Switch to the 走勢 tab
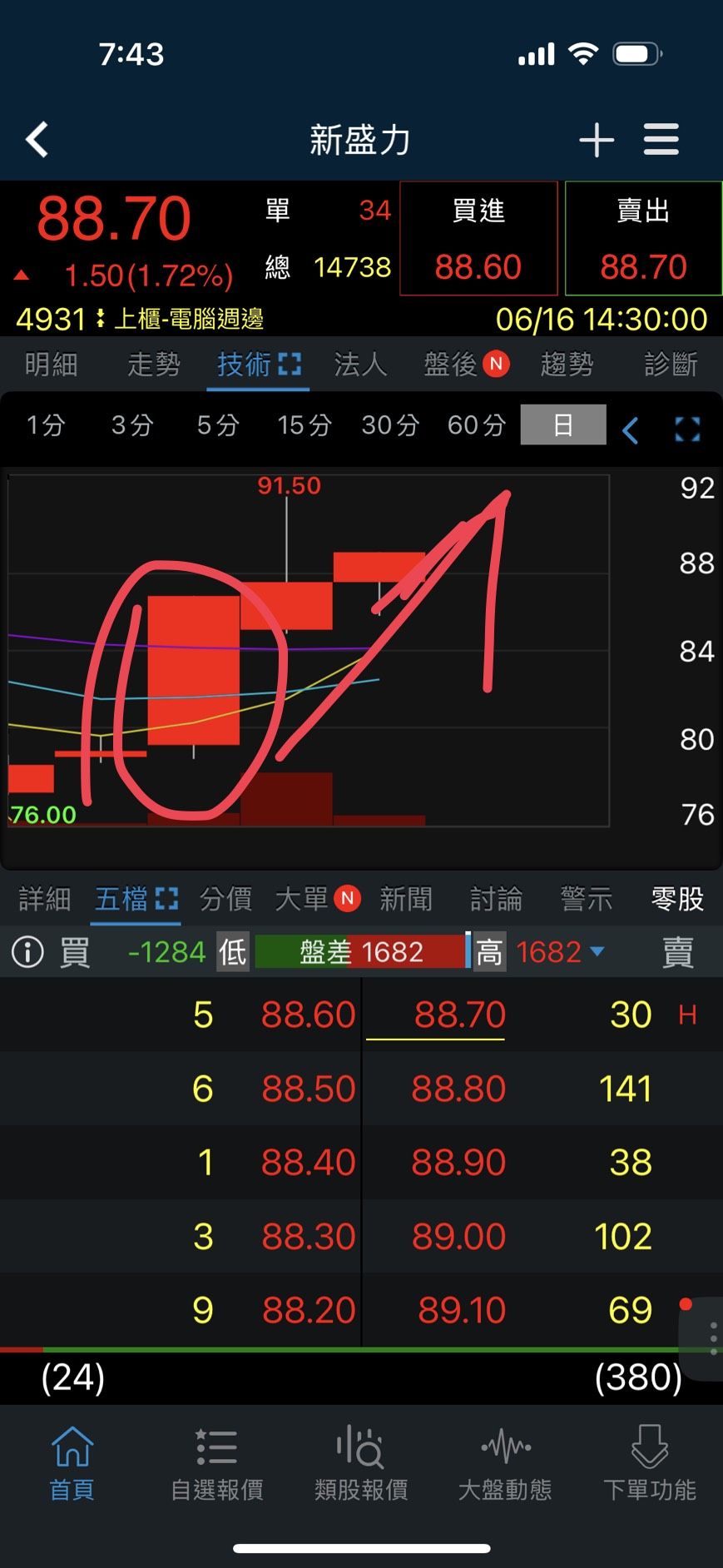Screen dimensions: 723x1568 [154, 365]
